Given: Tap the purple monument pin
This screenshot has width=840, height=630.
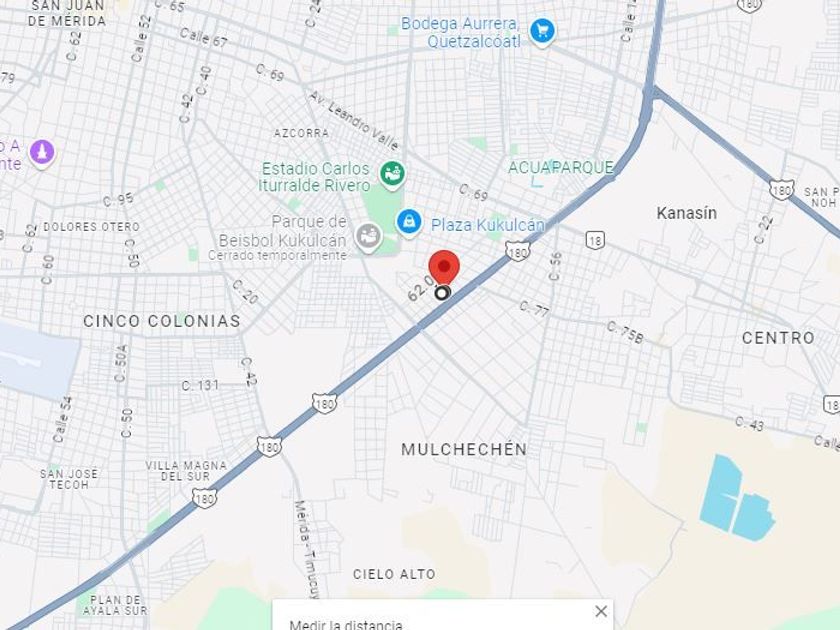Looking at the screenshot, I should pos(42,152).
